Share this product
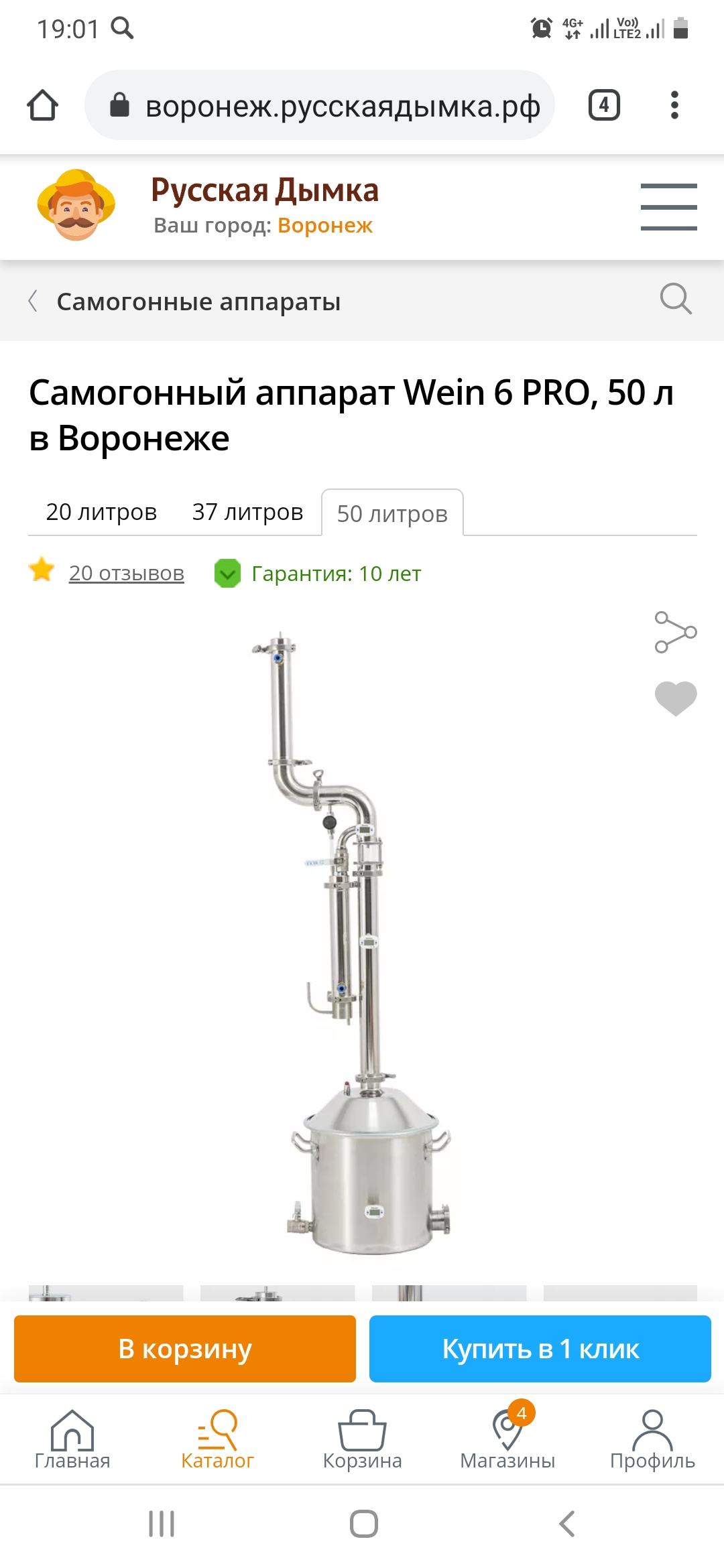724x1568 pixels. (675, 632)
